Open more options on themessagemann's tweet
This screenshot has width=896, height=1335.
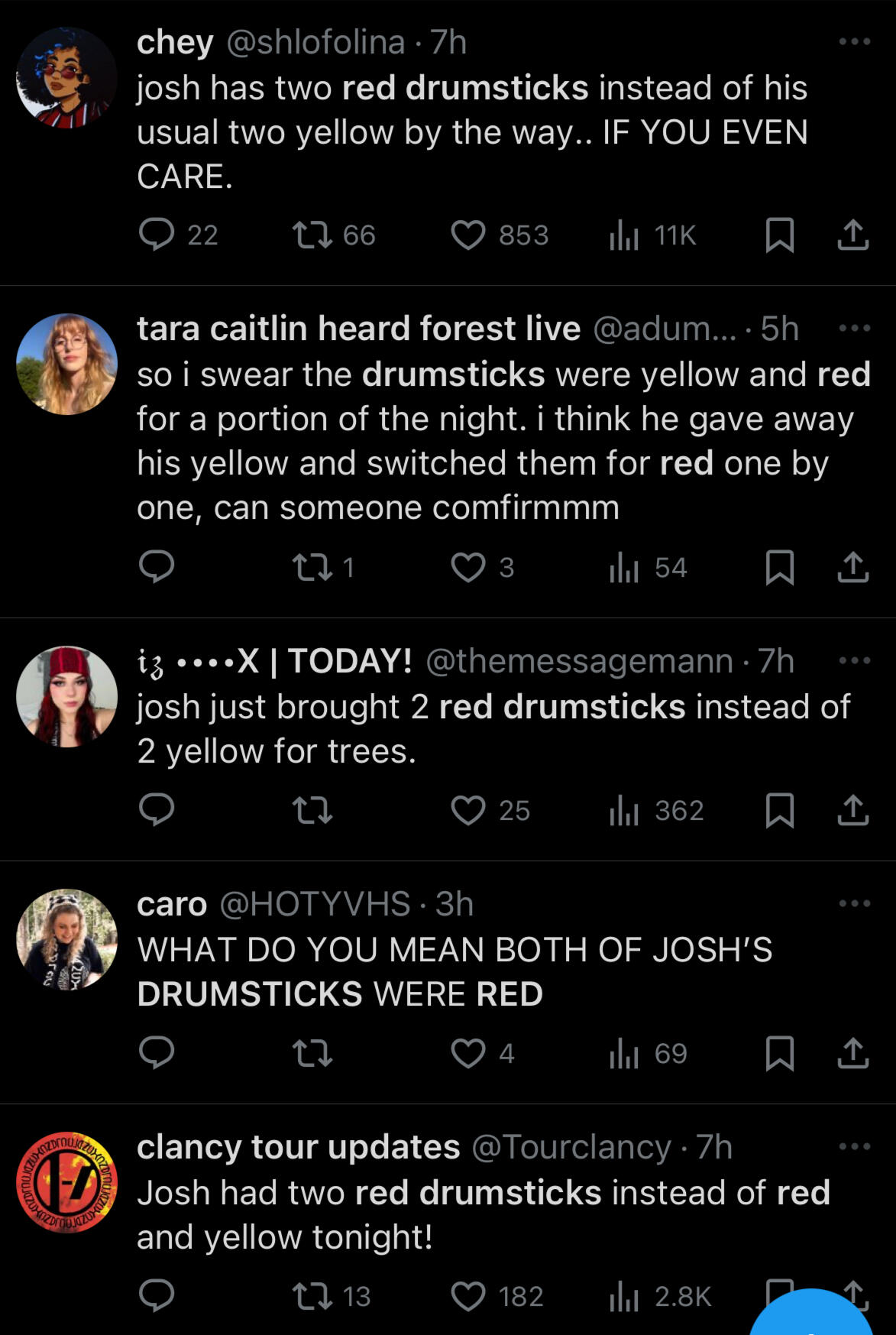854,660
